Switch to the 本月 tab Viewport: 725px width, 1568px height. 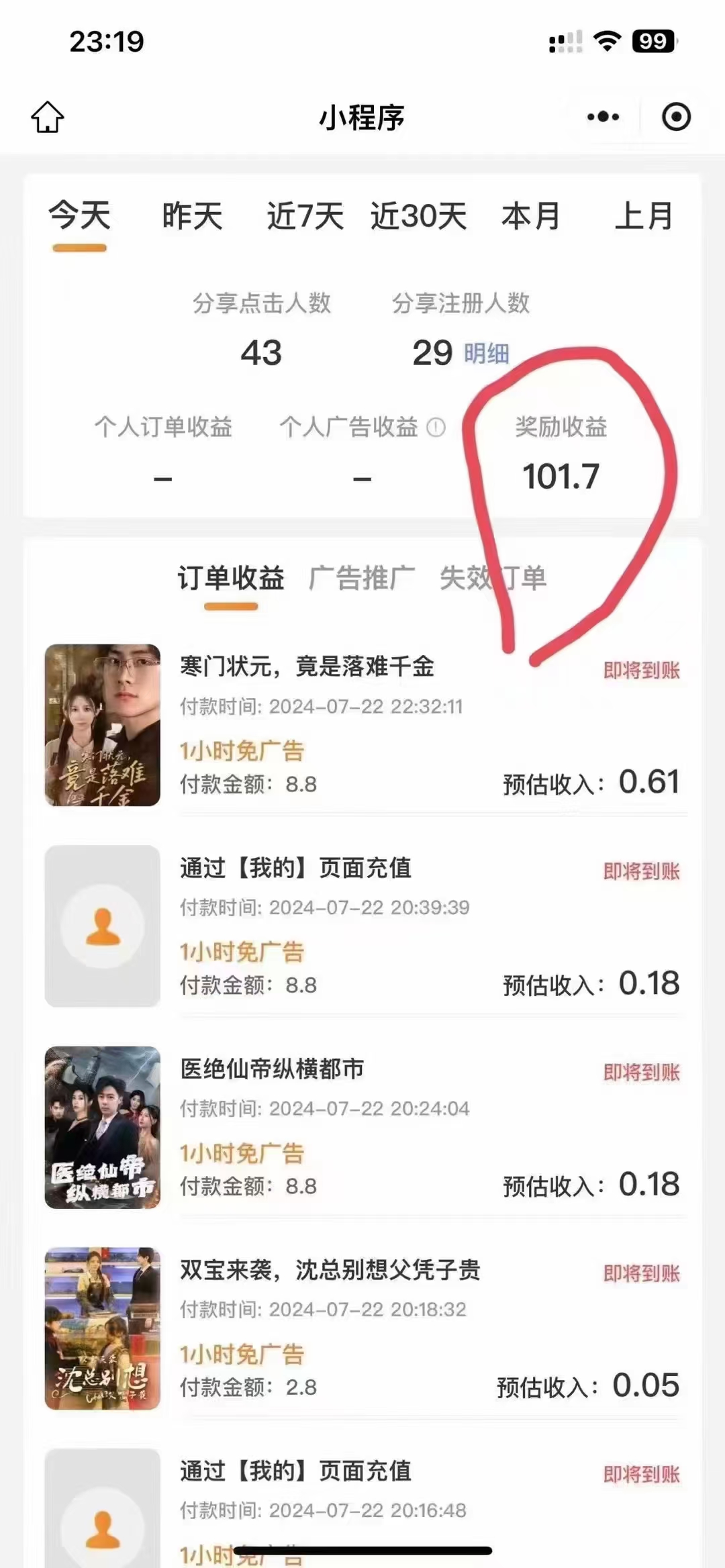coord(530,216)
